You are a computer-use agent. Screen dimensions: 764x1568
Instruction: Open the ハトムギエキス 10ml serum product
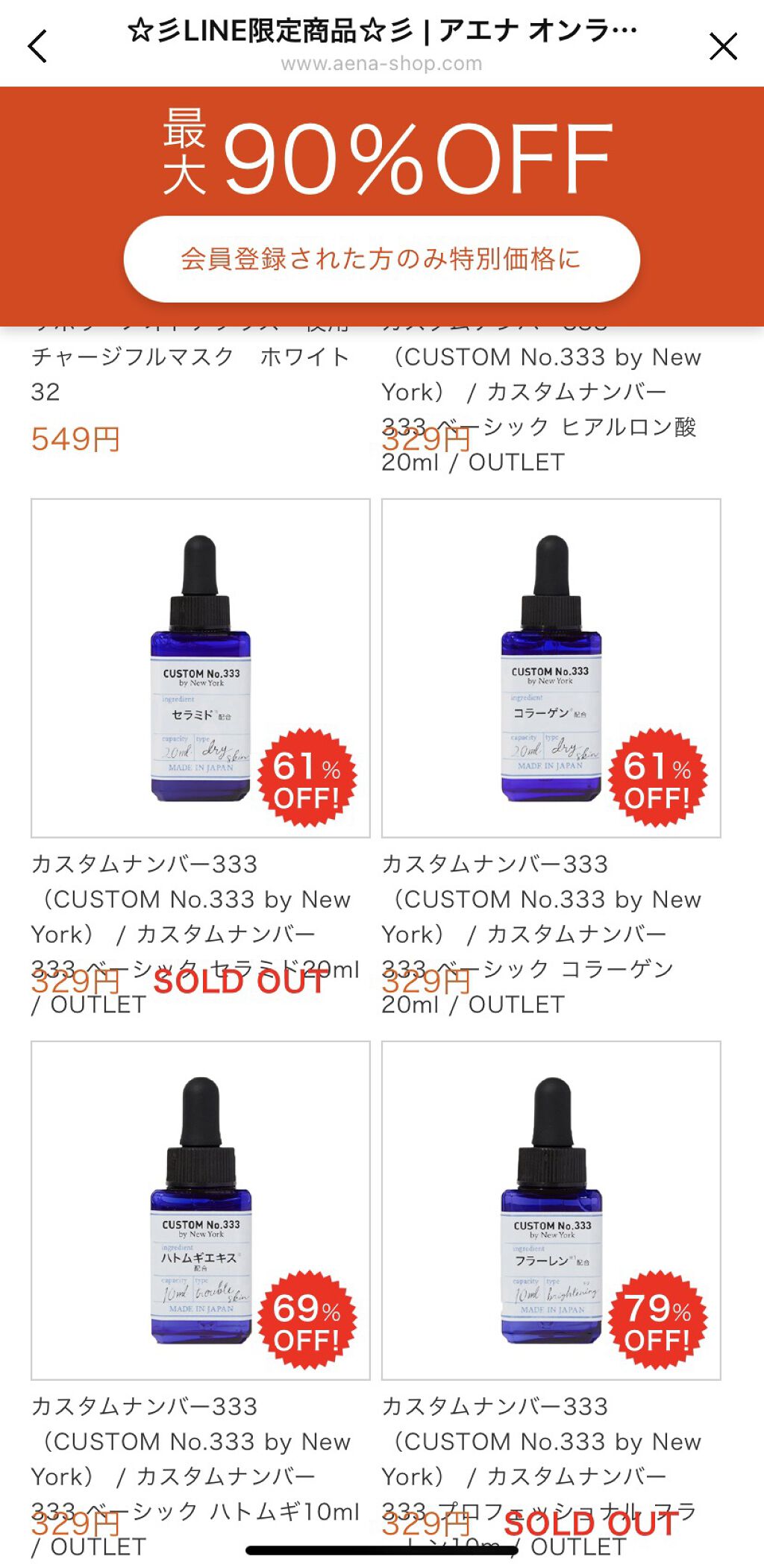(200, 1210)
